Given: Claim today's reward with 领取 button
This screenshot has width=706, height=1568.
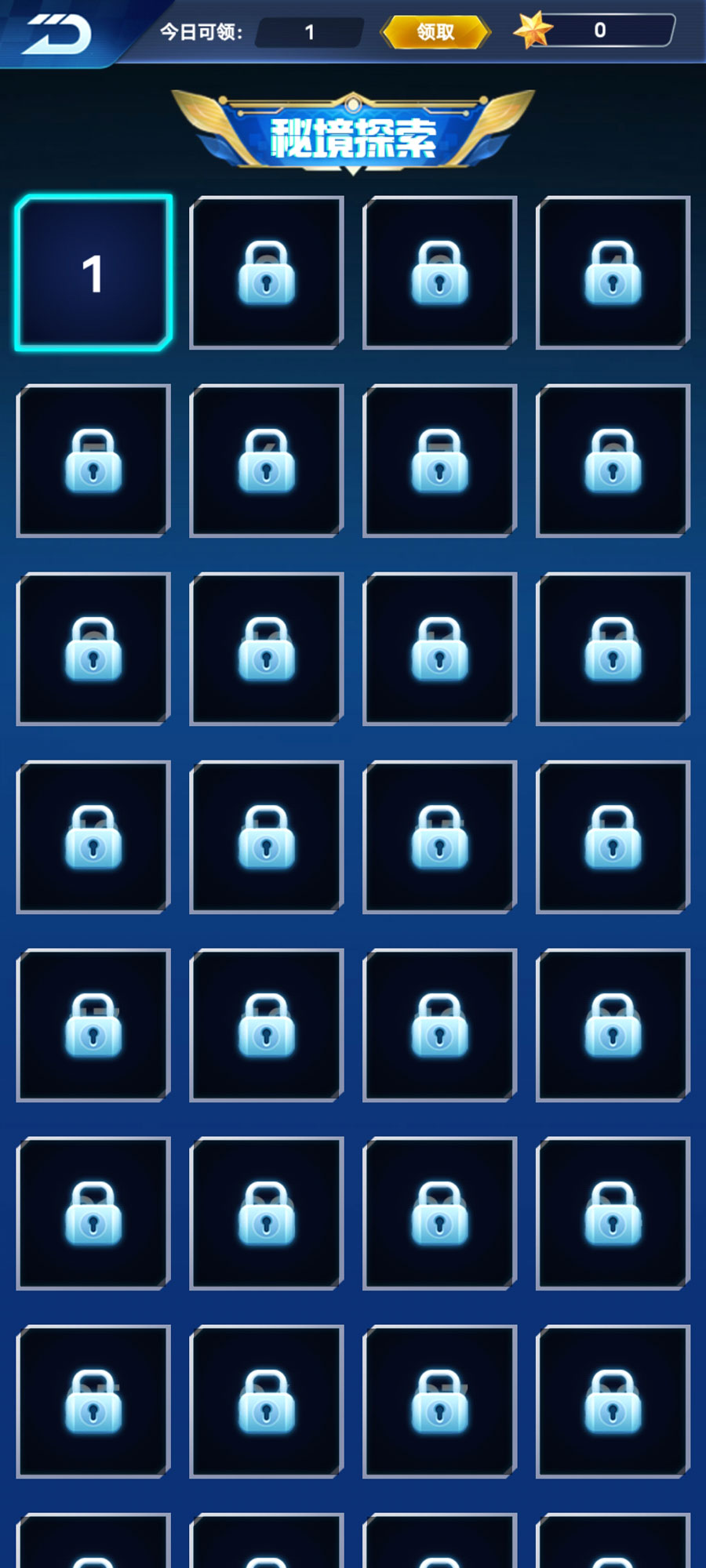Looking at the screenshot, I should 435,32.
